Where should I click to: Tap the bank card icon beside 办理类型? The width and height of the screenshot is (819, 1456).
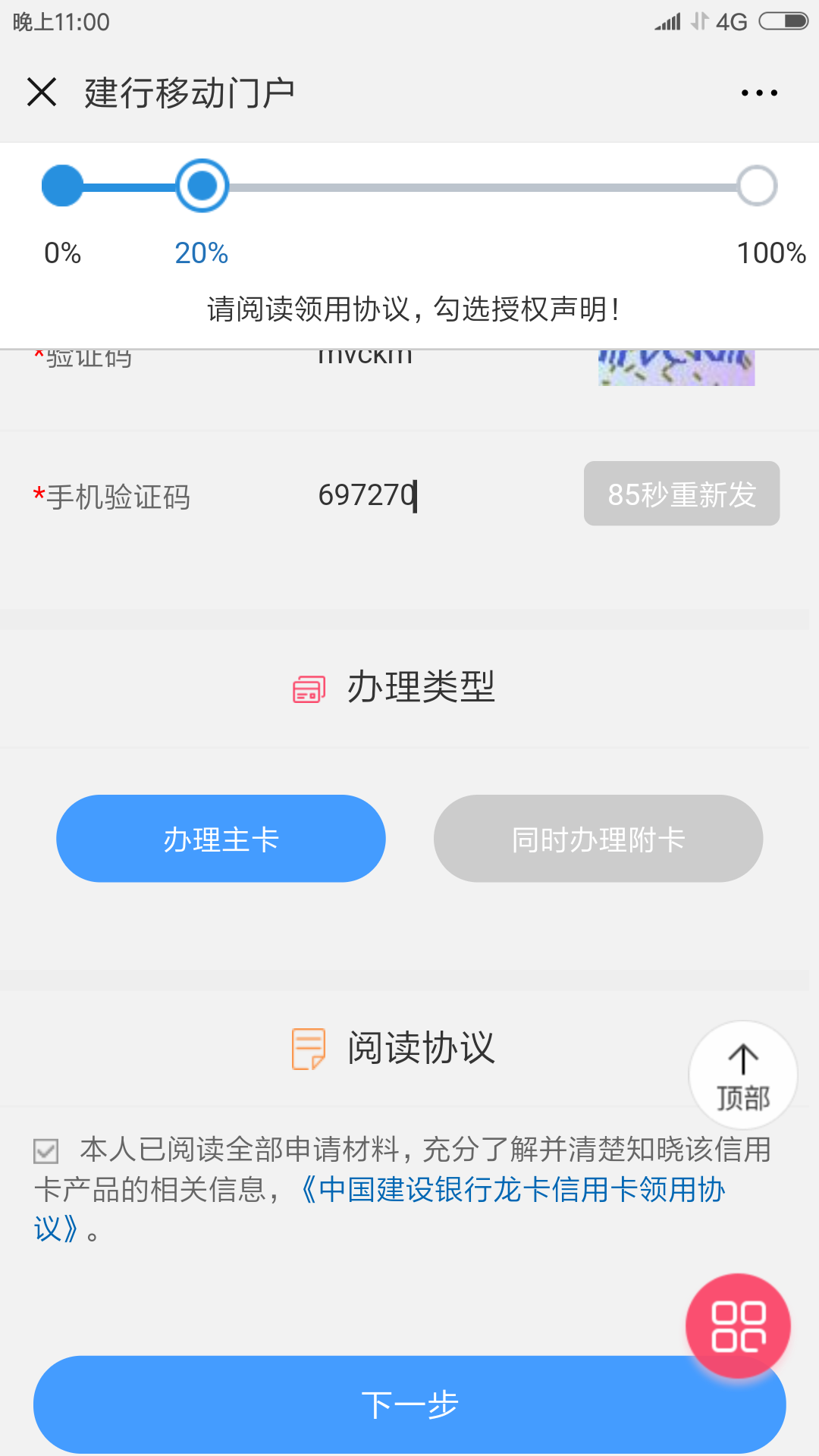point(308,689)
